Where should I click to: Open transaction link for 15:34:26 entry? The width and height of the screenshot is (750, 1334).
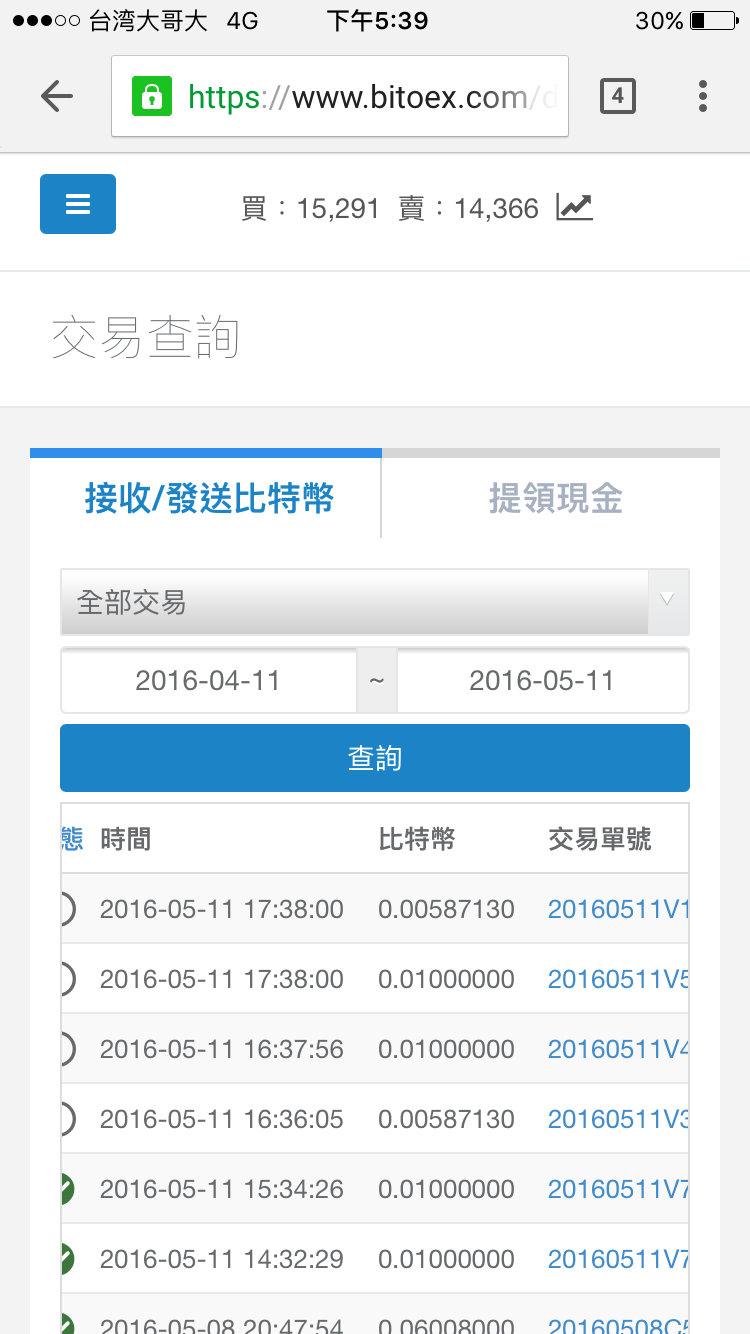coord(618,1189)
